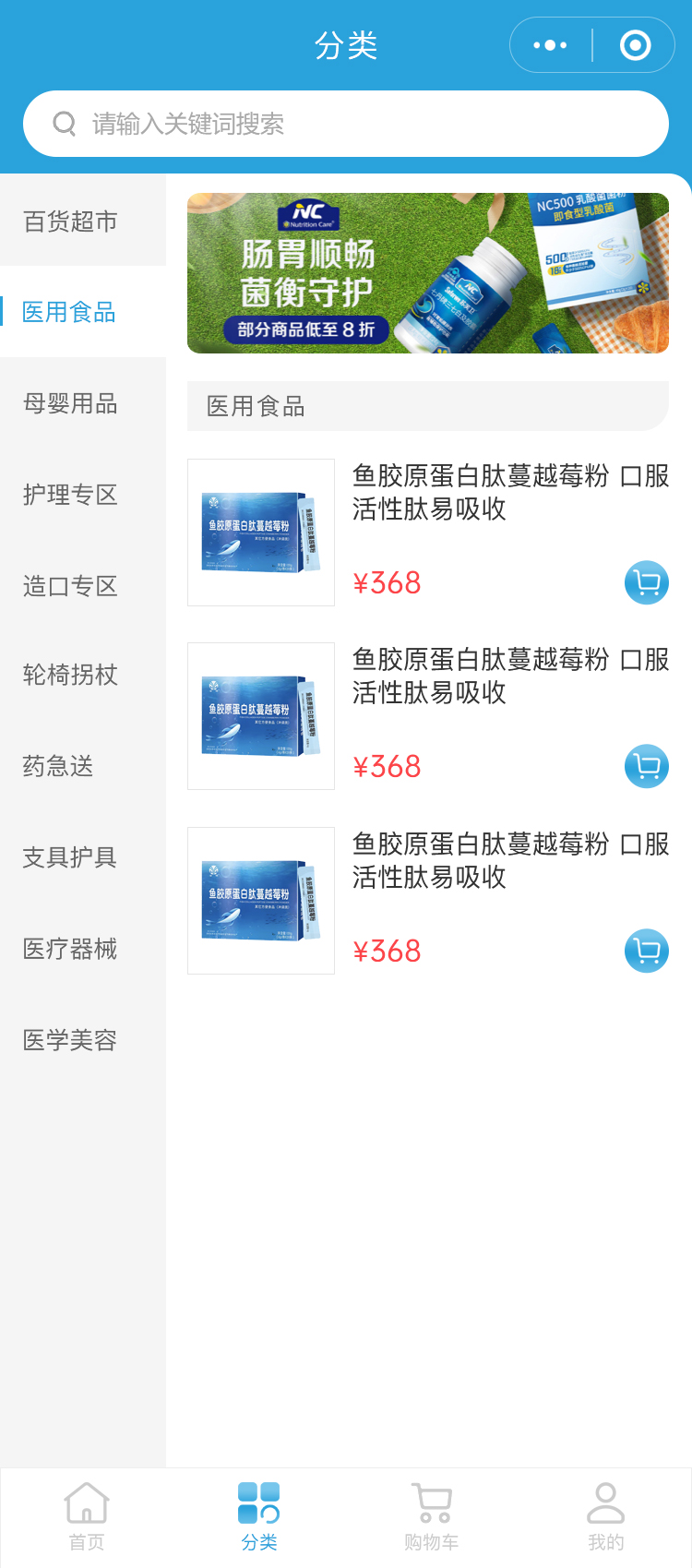692x1568 pixels.
Task: Switch to the 医学美容 category
Action: 71,1040
